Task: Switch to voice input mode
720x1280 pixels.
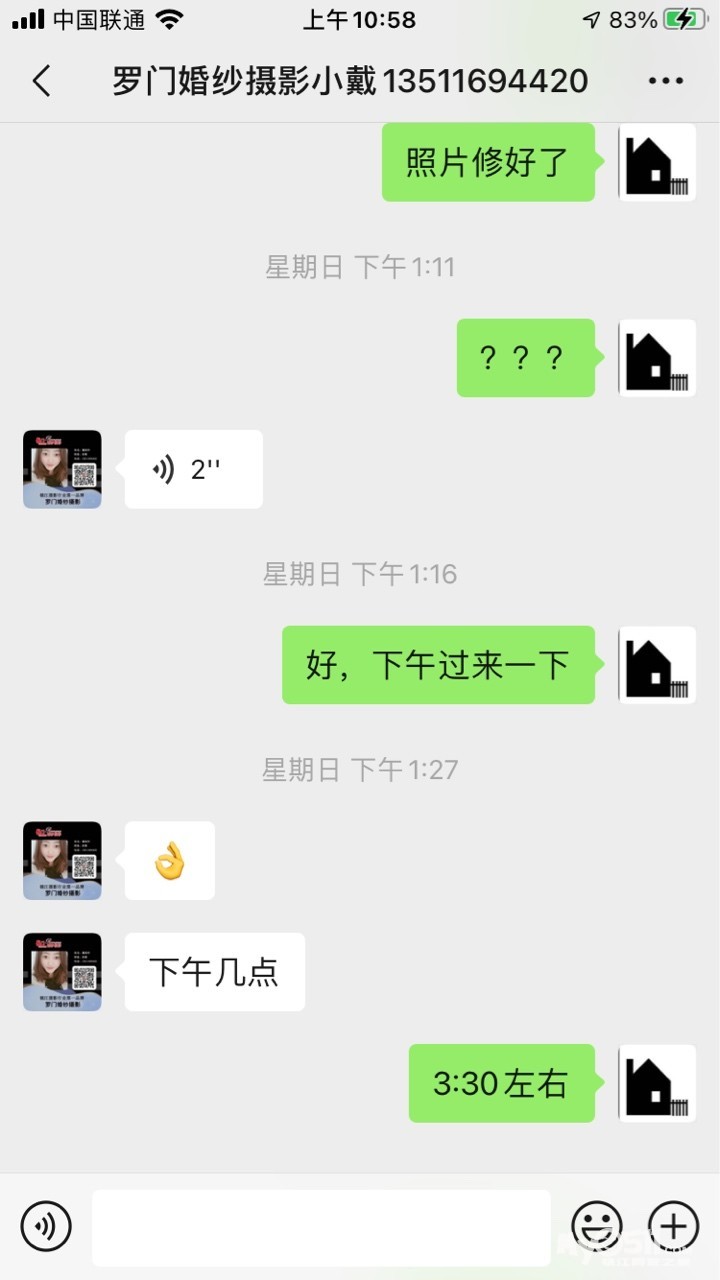Action: pos(46,1226)
